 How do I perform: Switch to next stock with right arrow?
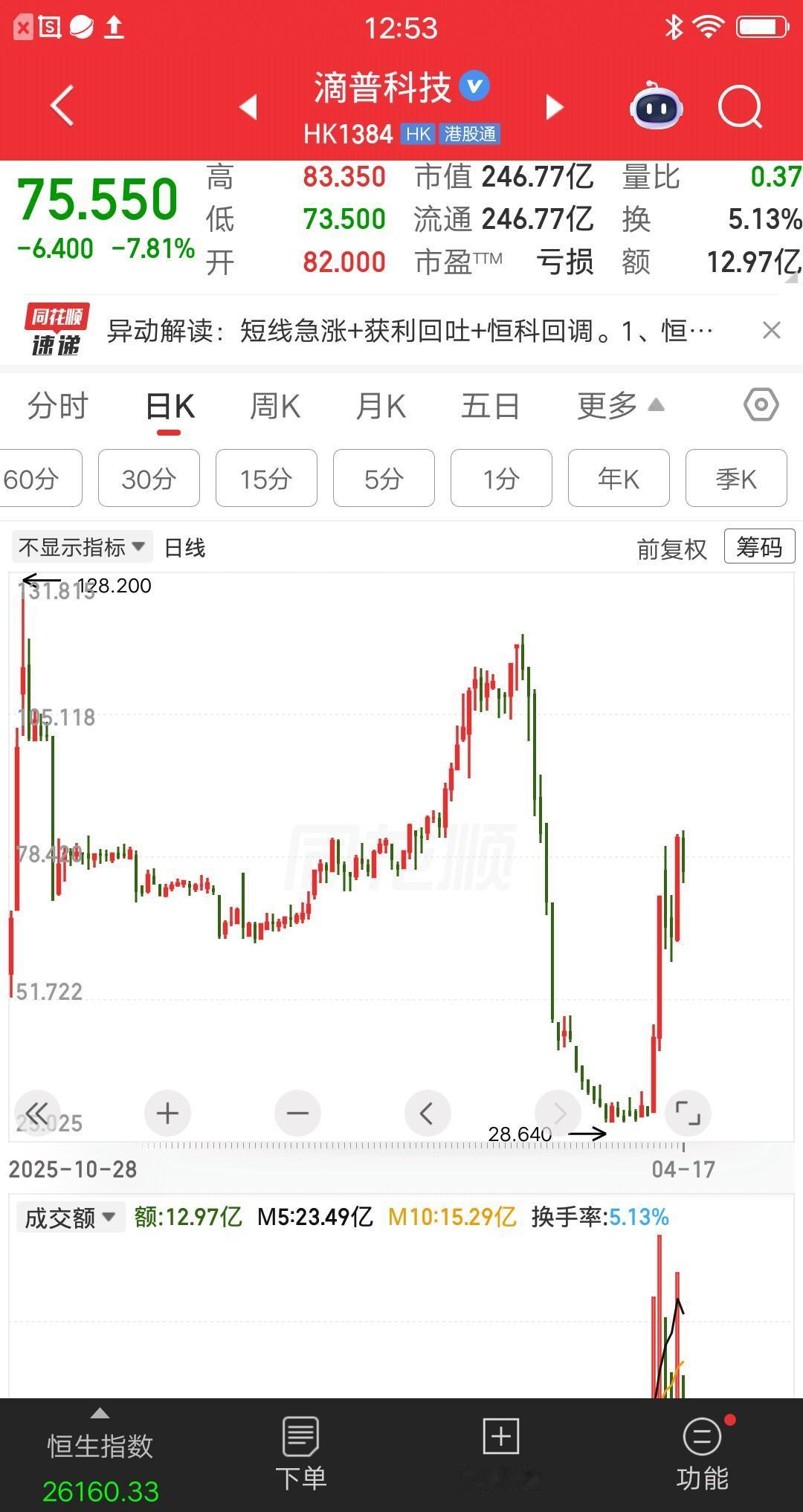[555, 107]
